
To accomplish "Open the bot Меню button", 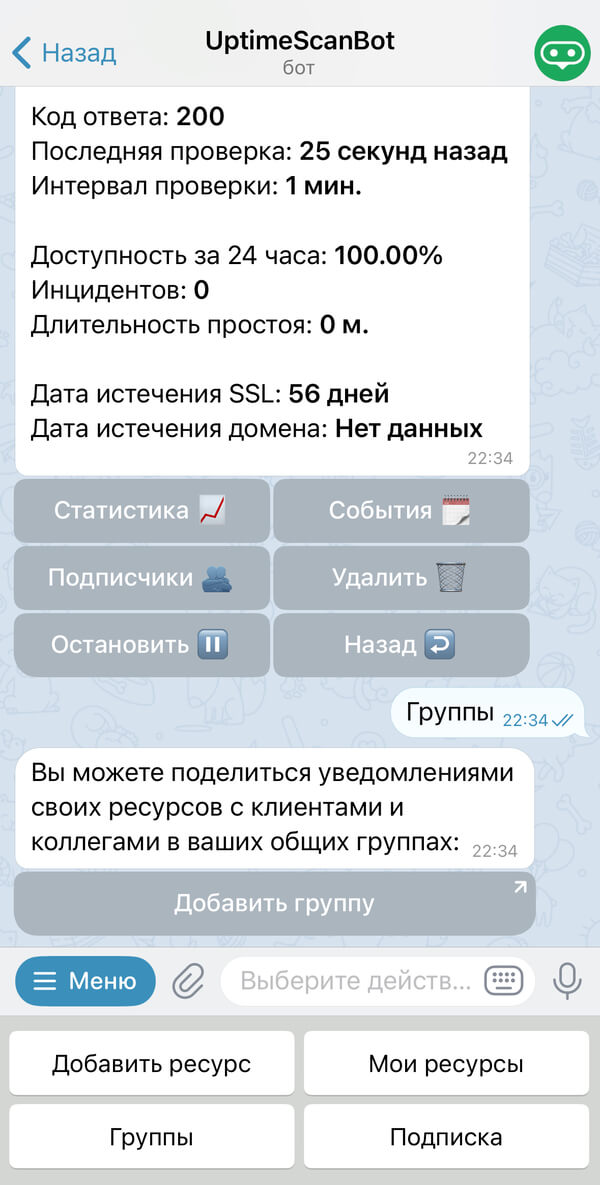I will (x=85, y=981).
